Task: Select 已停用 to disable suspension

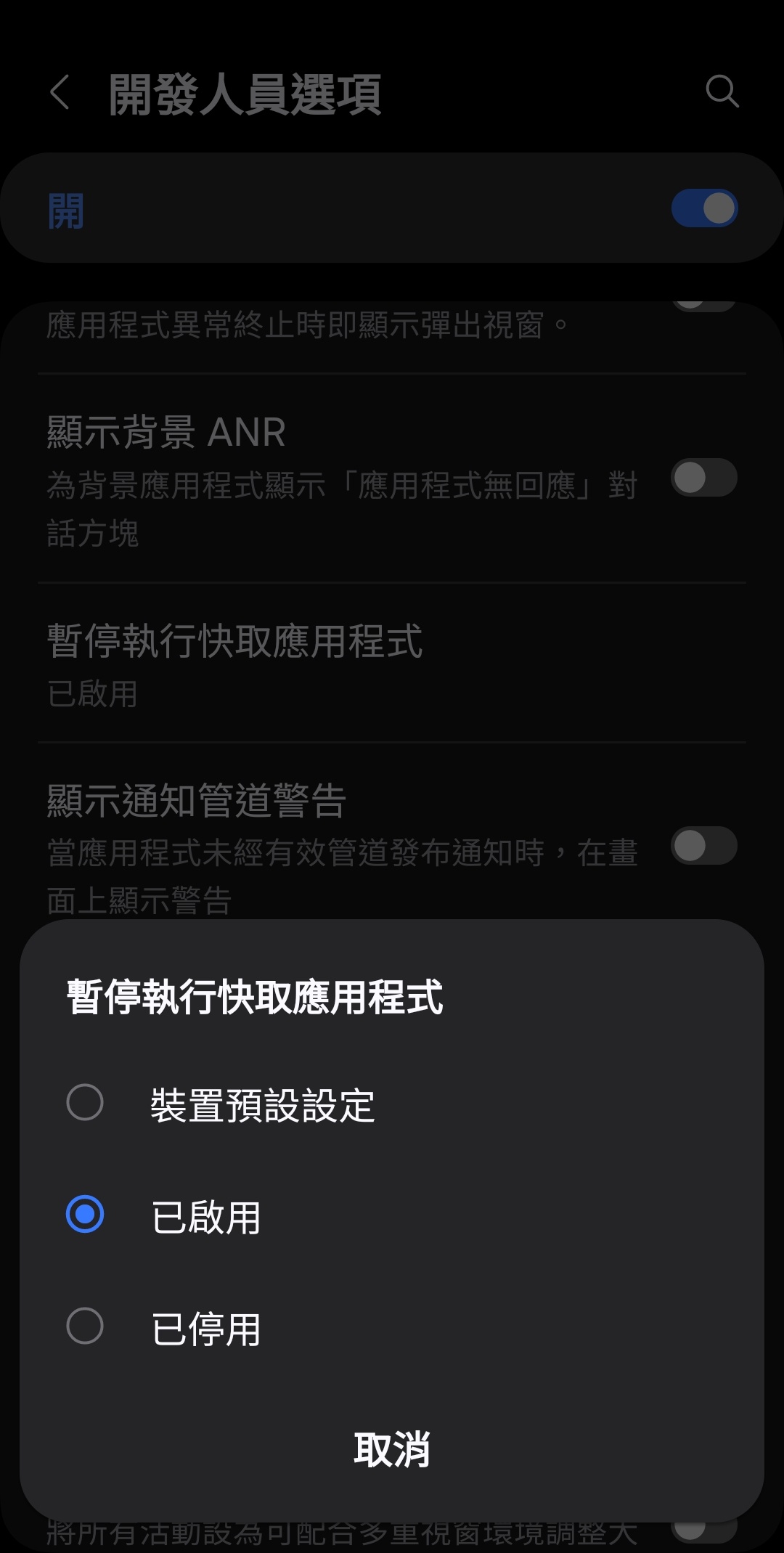Action: tap(85, 1326)
